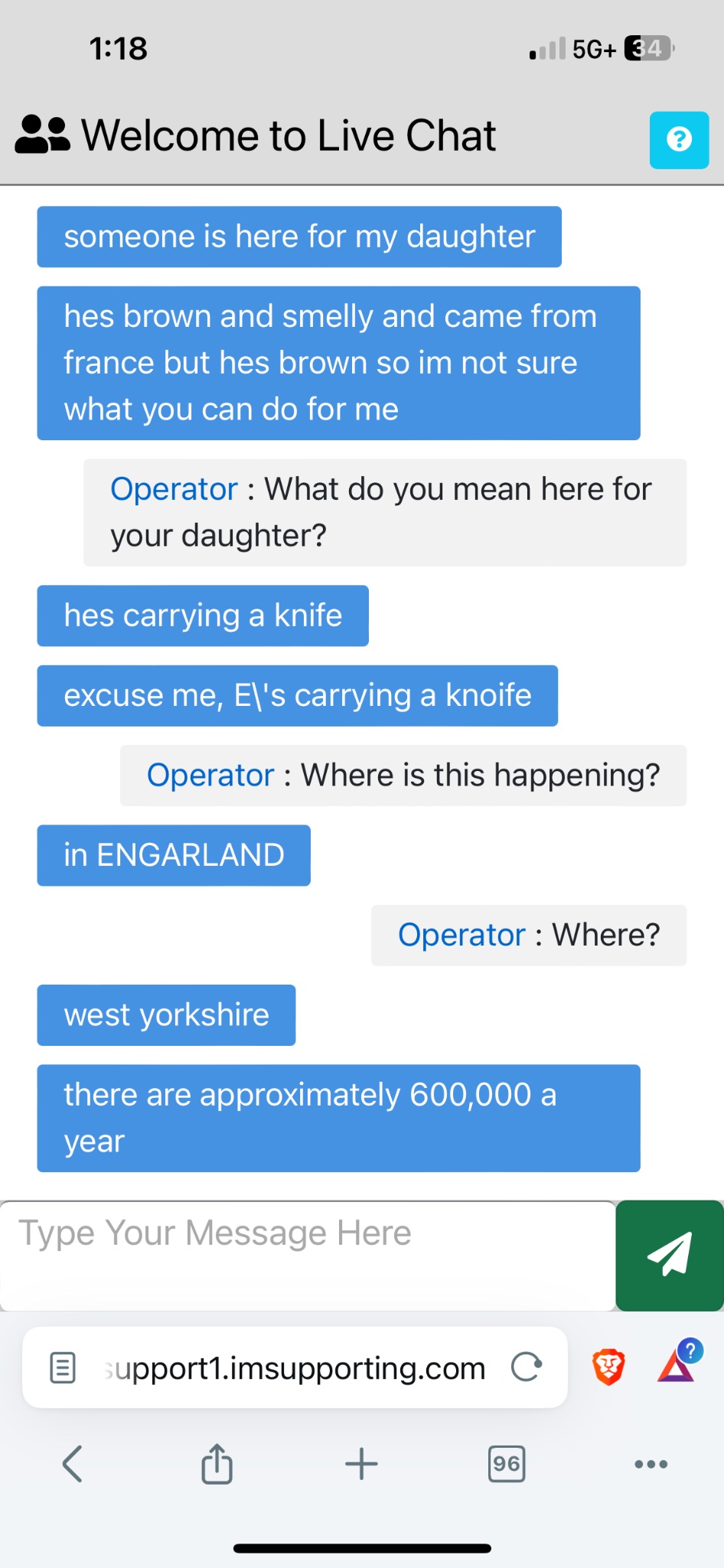This screenshot has height=1568, width=724.
Task: Open Brave Shields lion icon
Action: point(608,1367)
